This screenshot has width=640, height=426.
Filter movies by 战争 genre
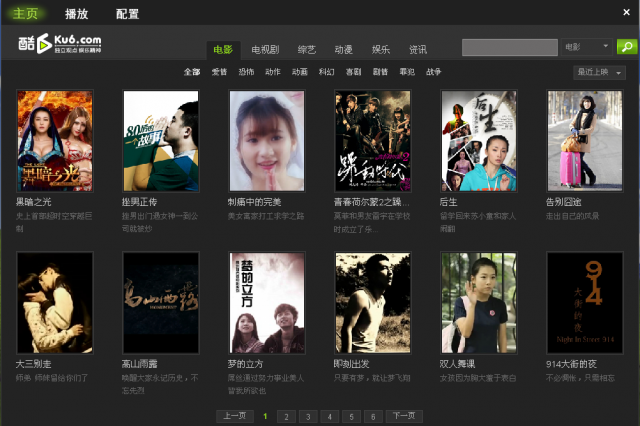pyautogui.click(x=434, y=72)
